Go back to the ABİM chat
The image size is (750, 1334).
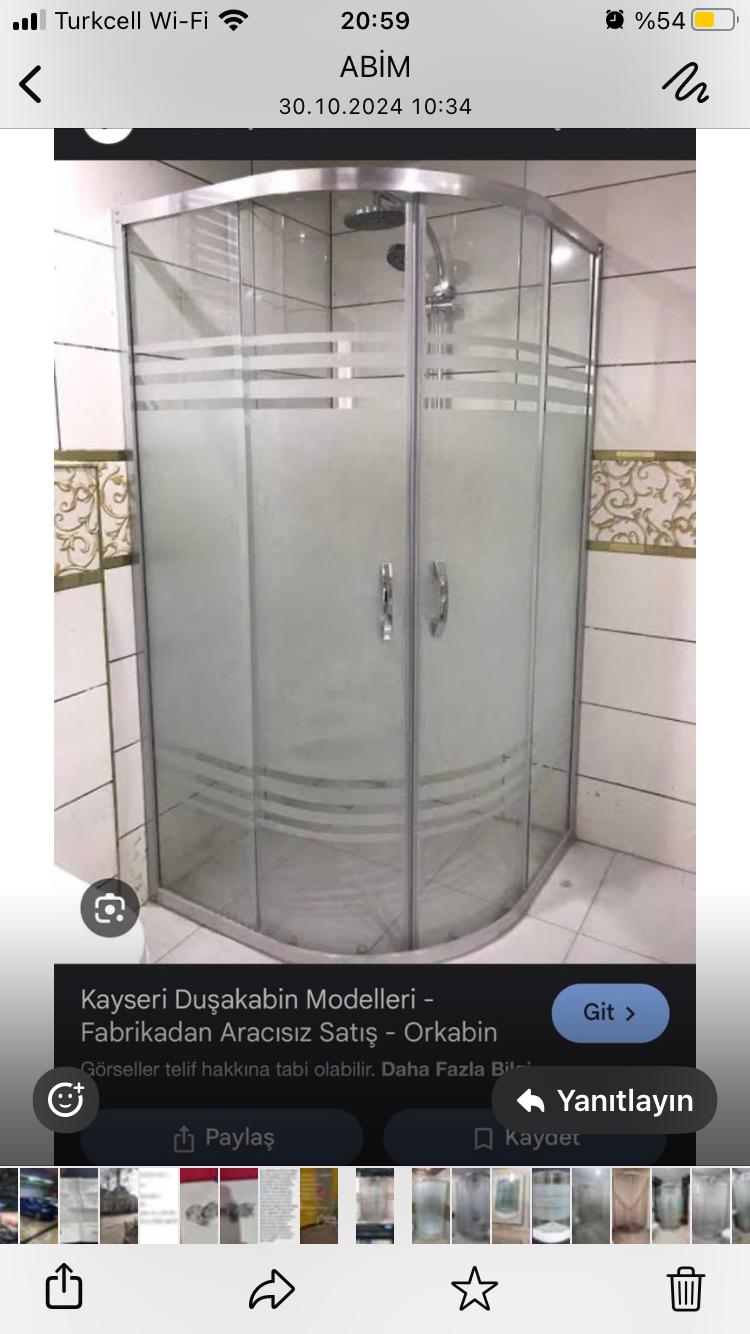[x=32, y=84]
